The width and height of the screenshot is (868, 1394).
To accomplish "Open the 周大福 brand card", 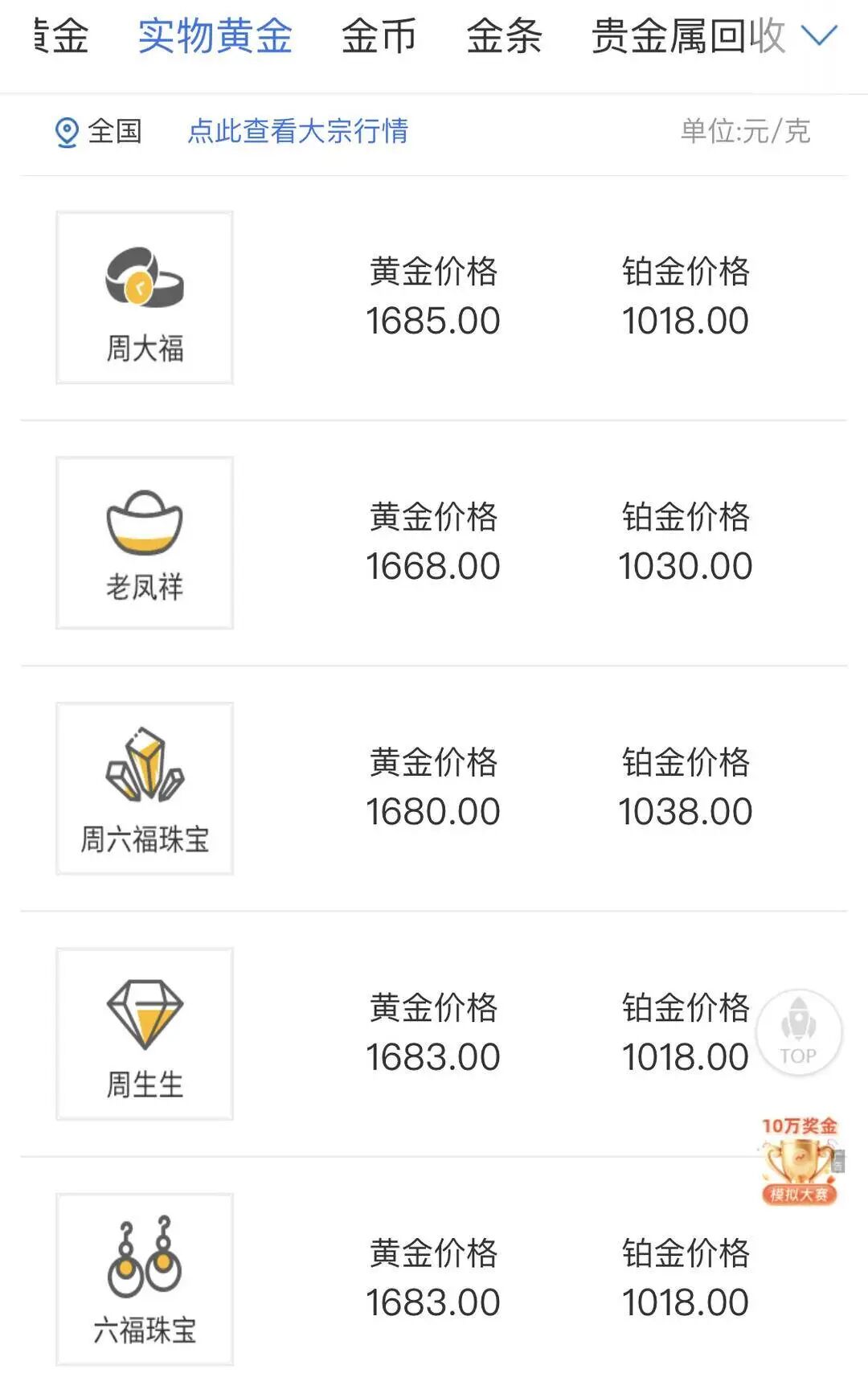I will [x=145, y=297].
